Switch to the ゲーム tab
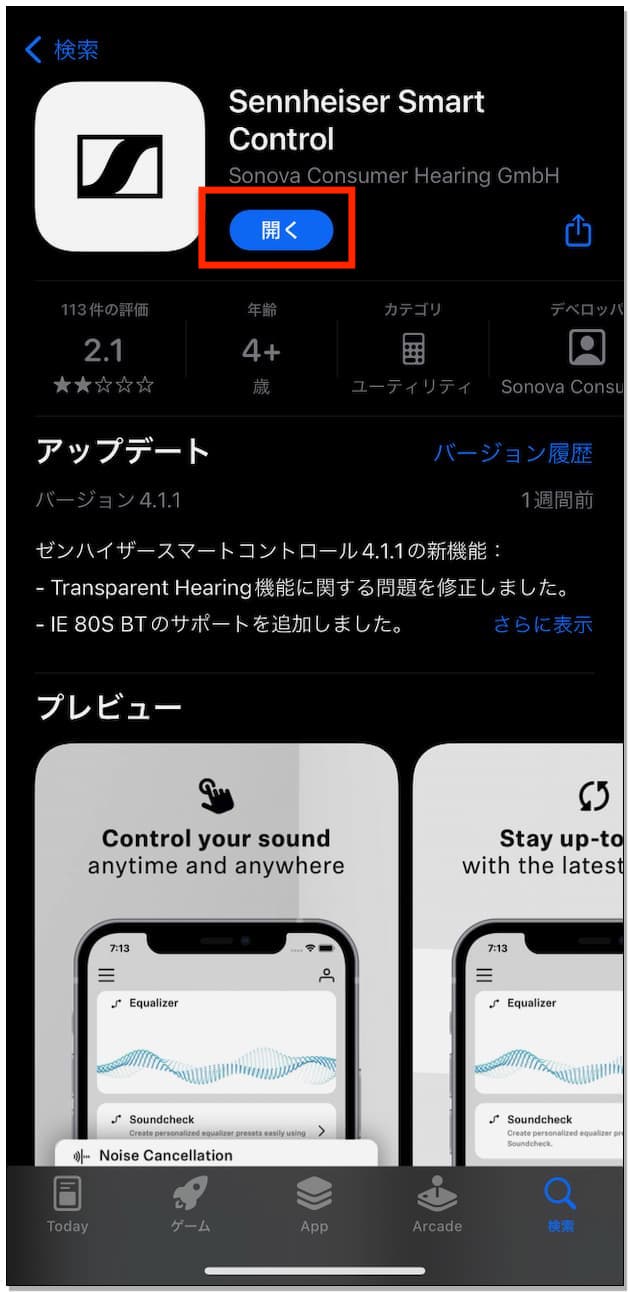 (191, 1204)
